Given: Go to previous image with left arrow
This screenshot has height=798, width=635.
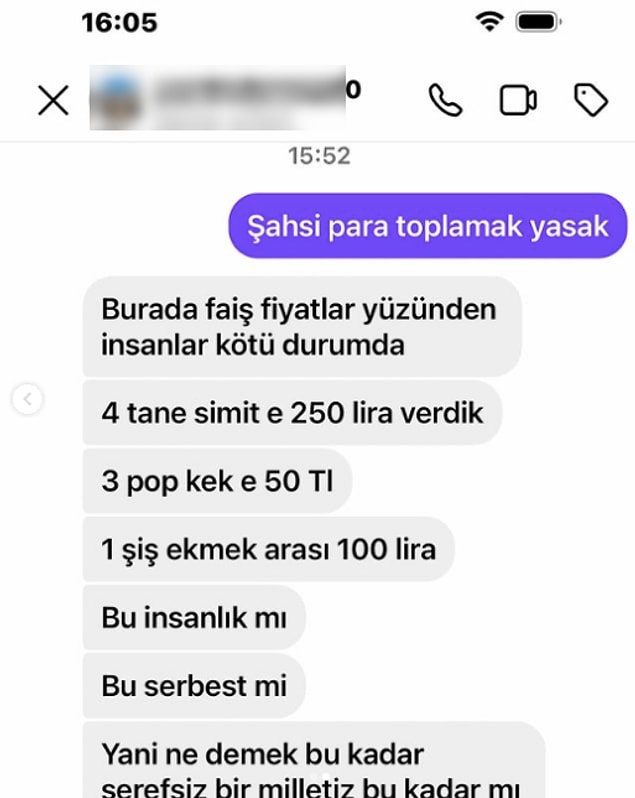Looking at the screenshot, I should (28, 400).
